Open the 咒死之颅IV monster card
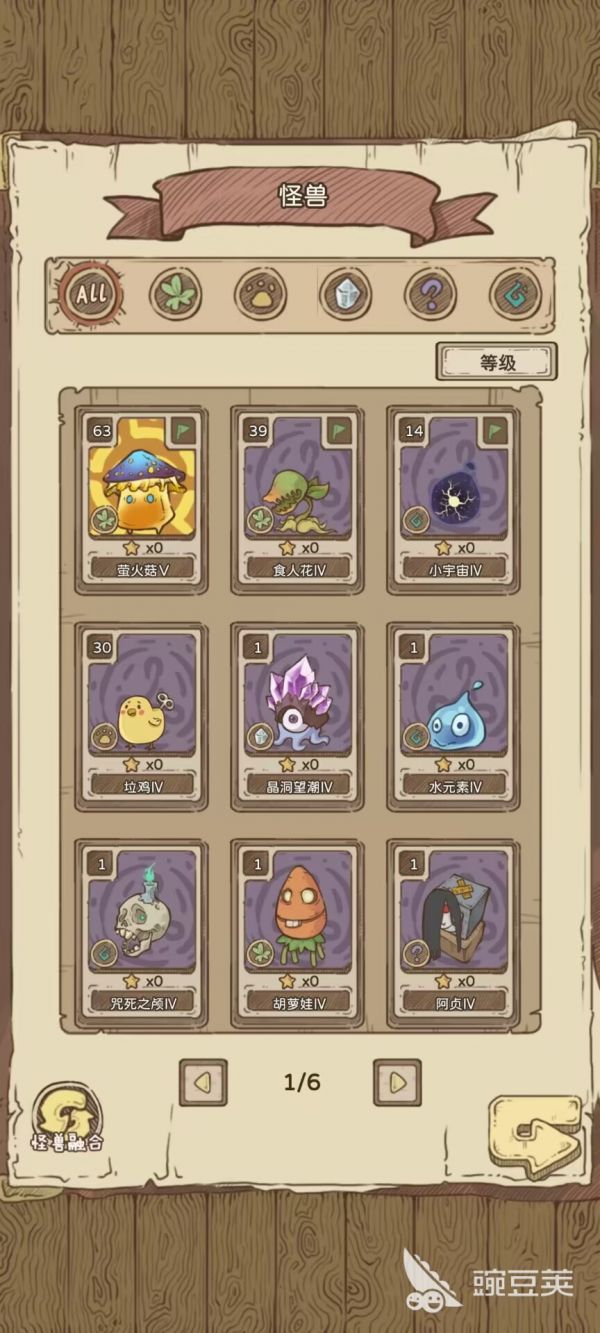600x1333 pixels. [x=141, y=925]
